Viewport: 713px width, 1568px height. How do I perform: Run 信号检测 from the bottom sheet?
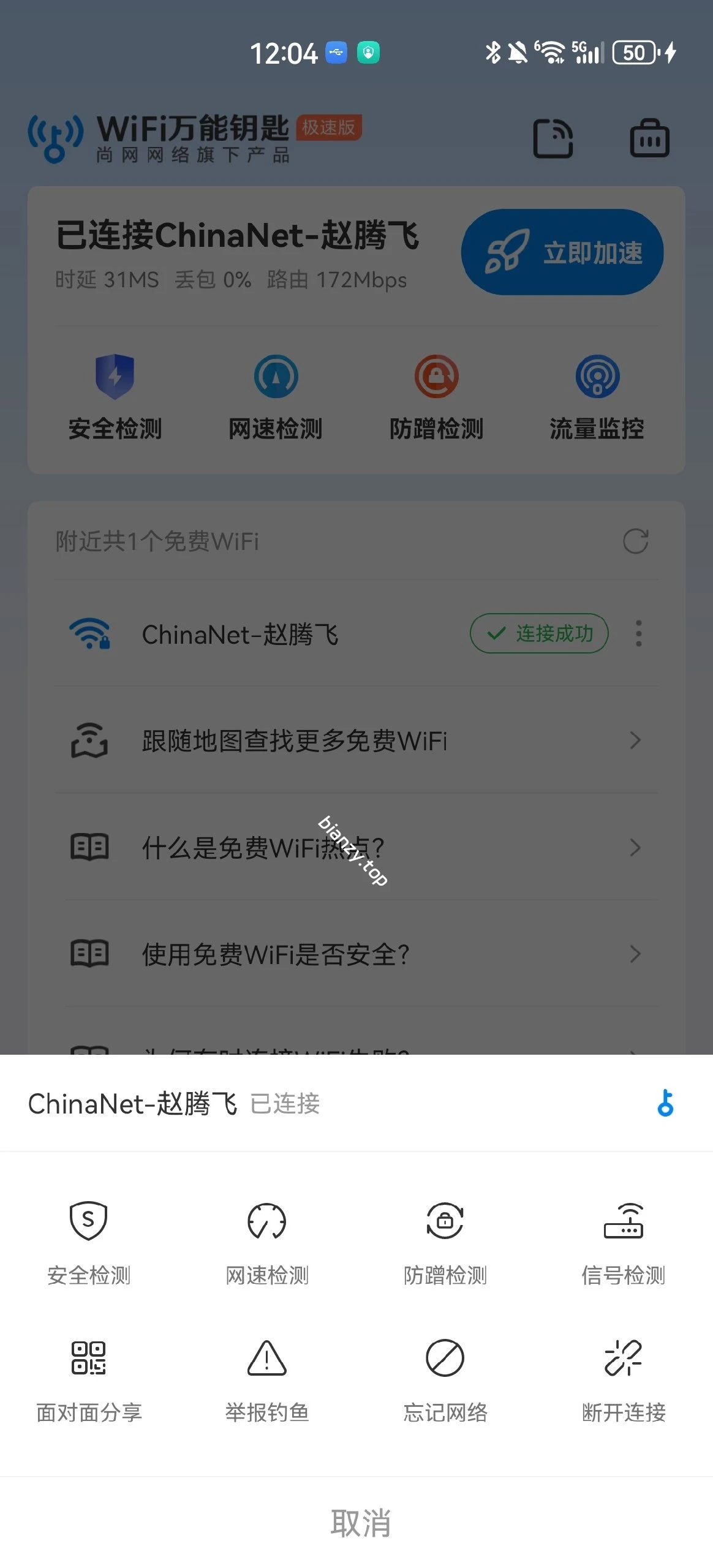624,1243
